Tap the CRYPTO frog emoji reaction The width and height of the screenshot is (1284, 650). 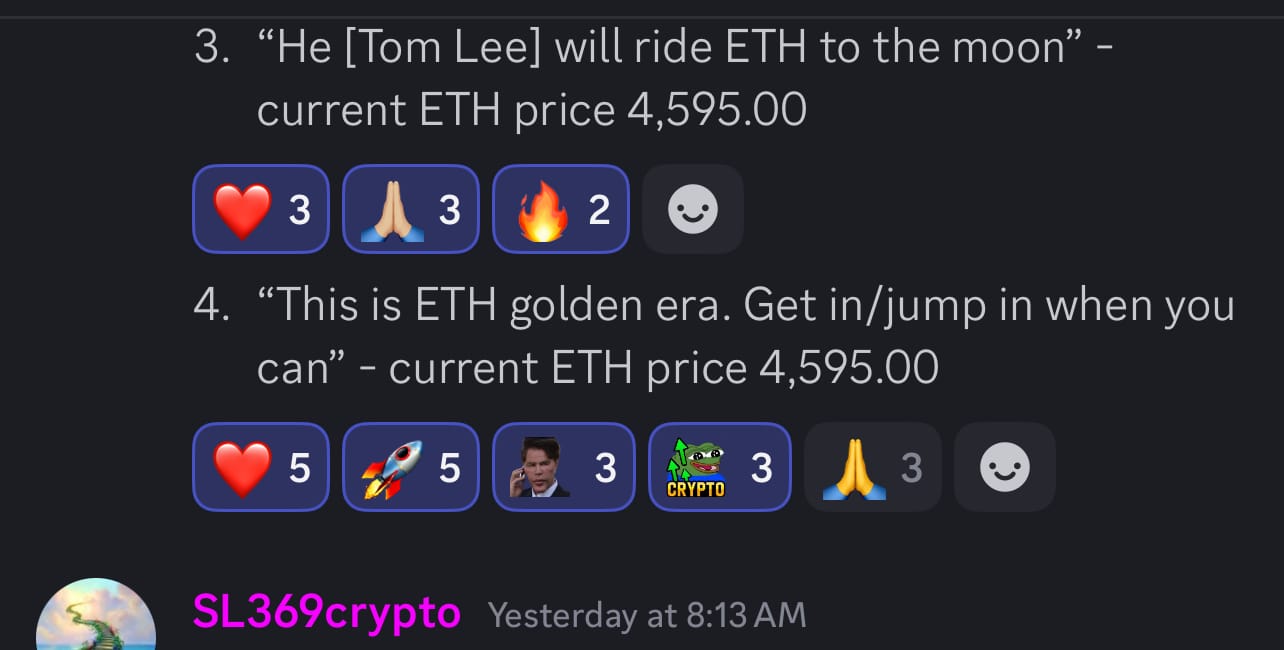pyautogui.click(x=719, y=467)
